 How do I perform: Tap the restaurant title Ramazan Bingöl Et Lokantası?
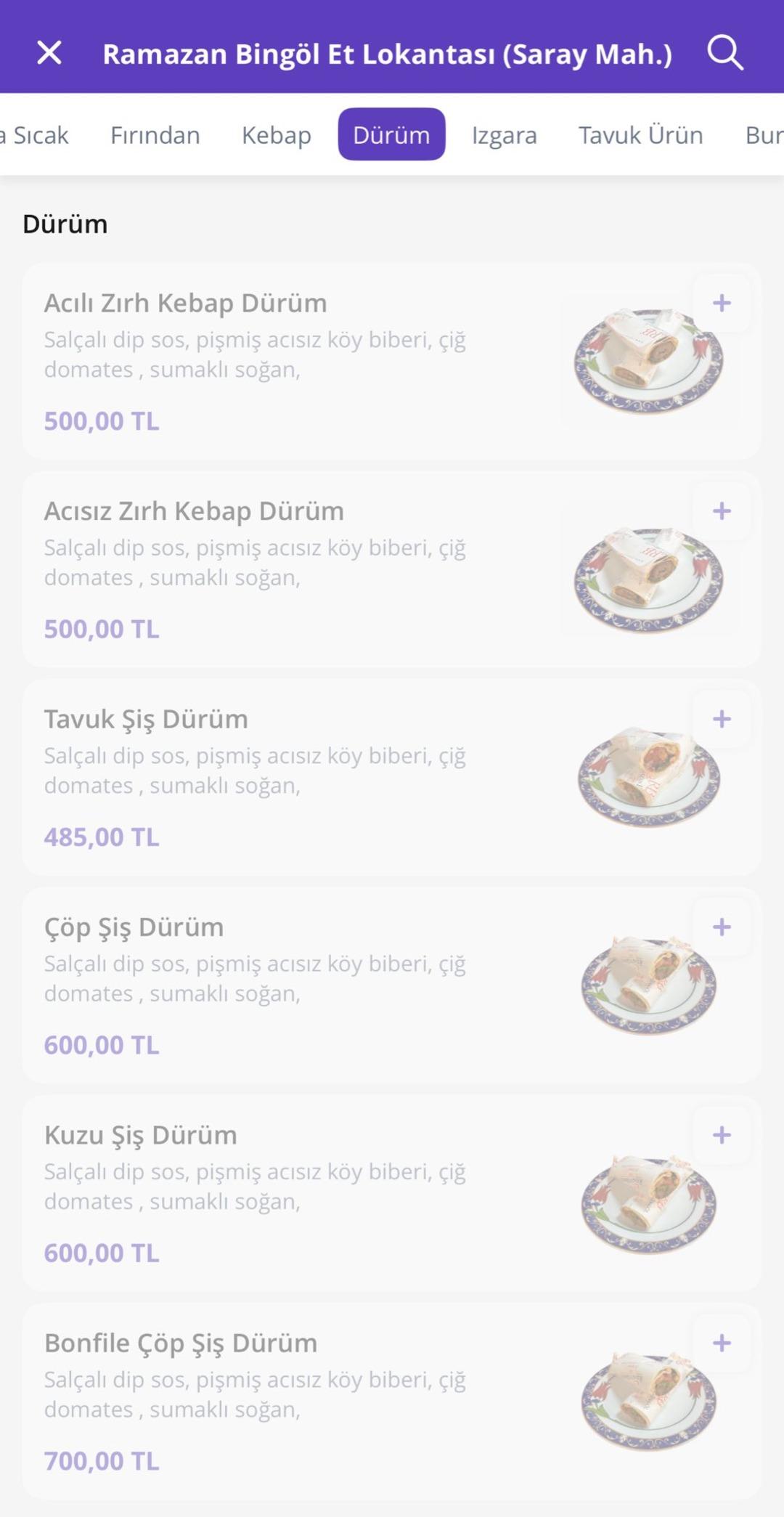[x=388, y=53]
